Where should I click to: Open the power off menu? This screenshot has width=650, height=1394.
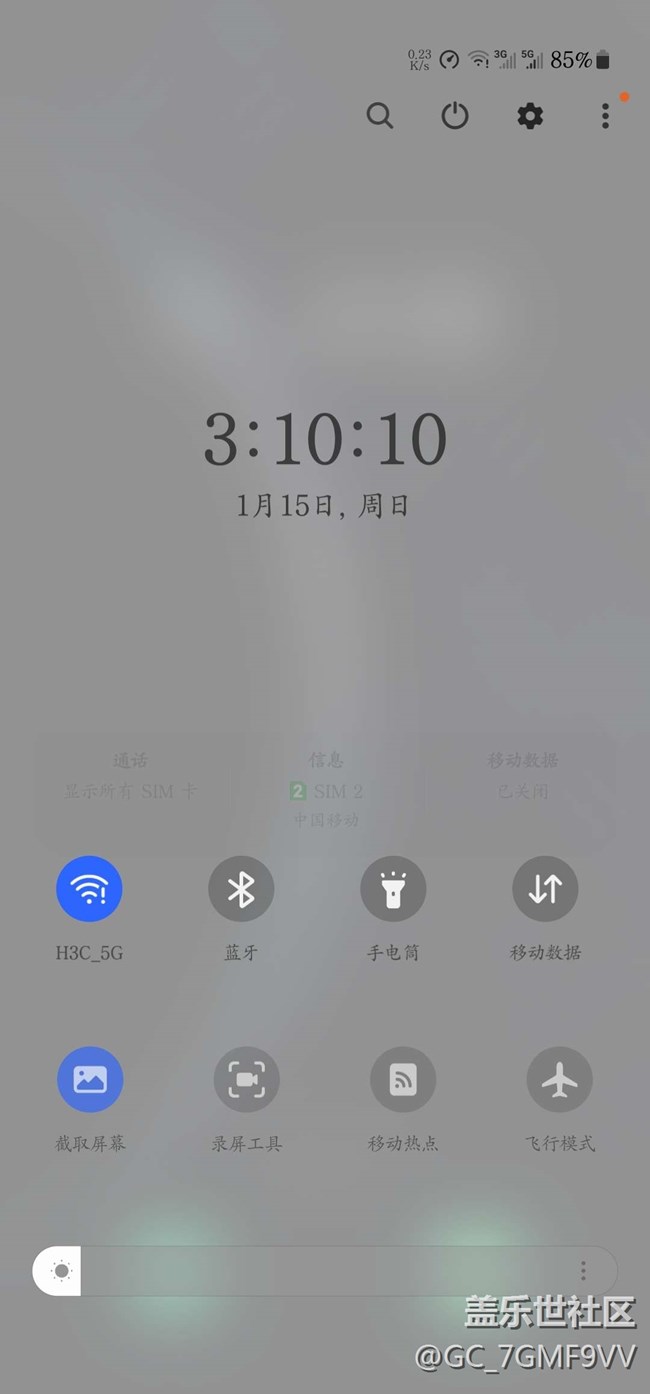(x=455, y=116)
